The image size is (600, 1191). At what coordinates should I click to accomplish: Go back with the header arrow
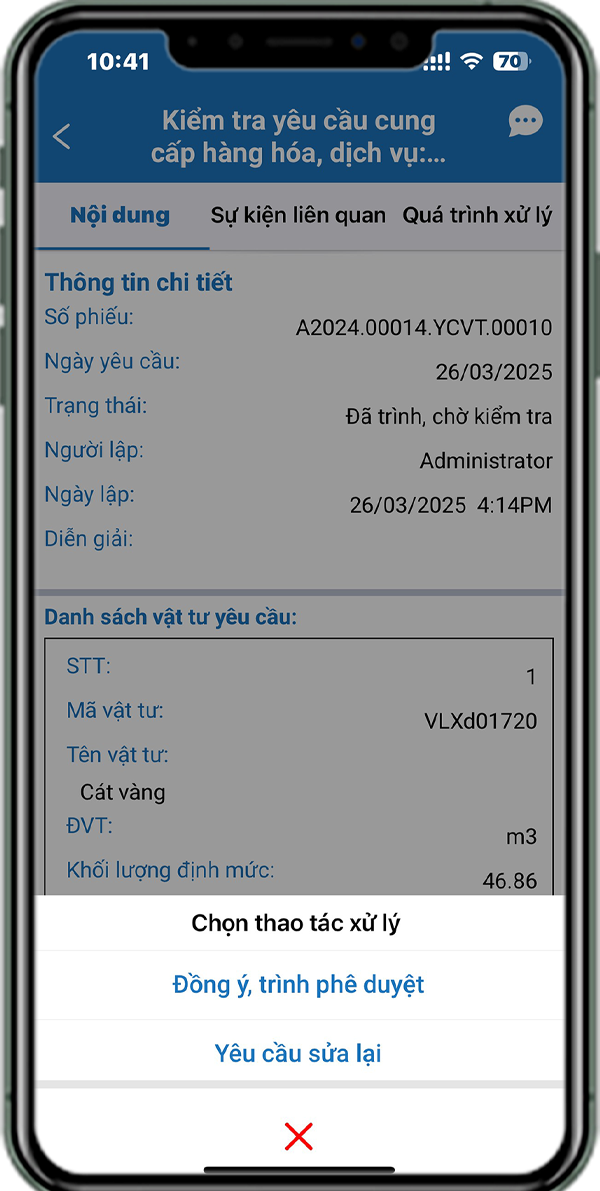(x=62, y=137)
